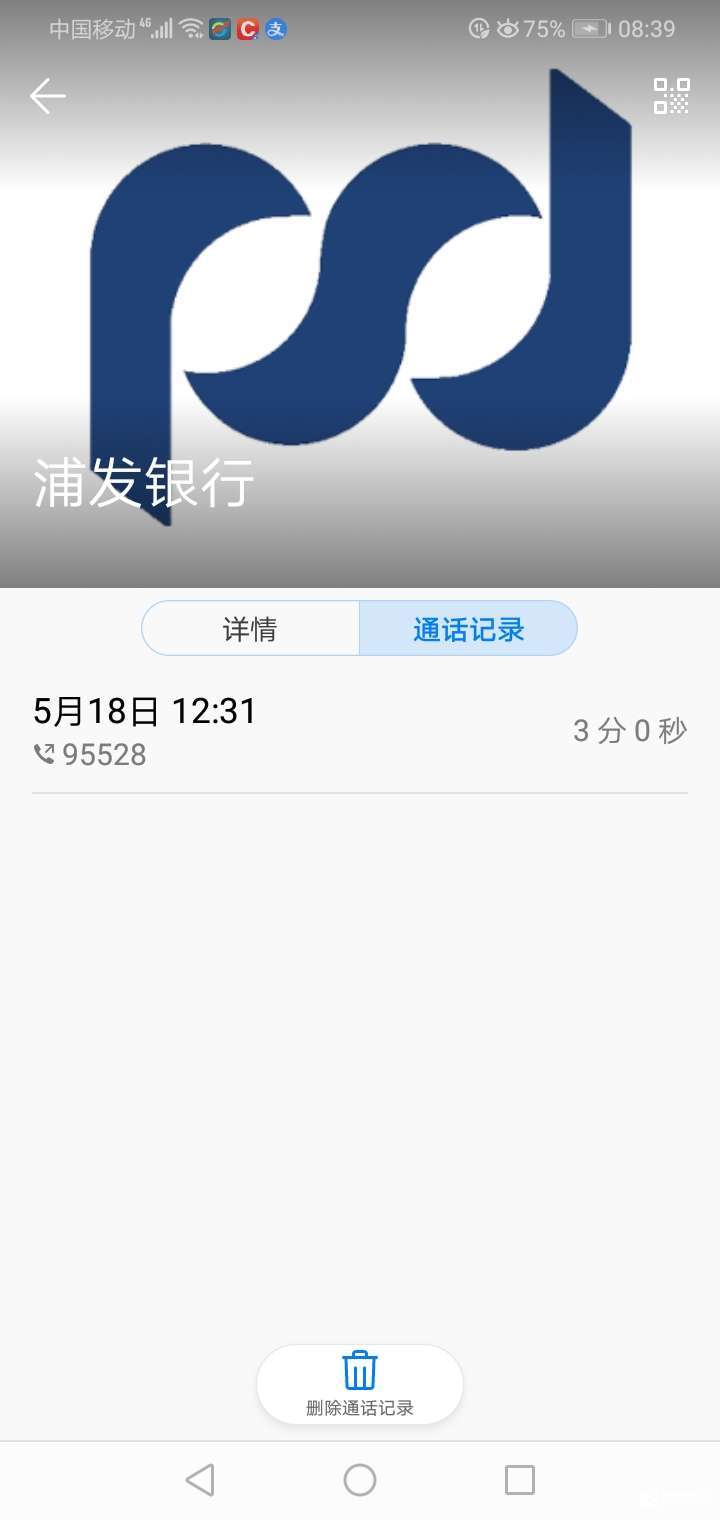Tap 删除通话记录 to delete call records
720x1520 pixels.
[360, 1384]
